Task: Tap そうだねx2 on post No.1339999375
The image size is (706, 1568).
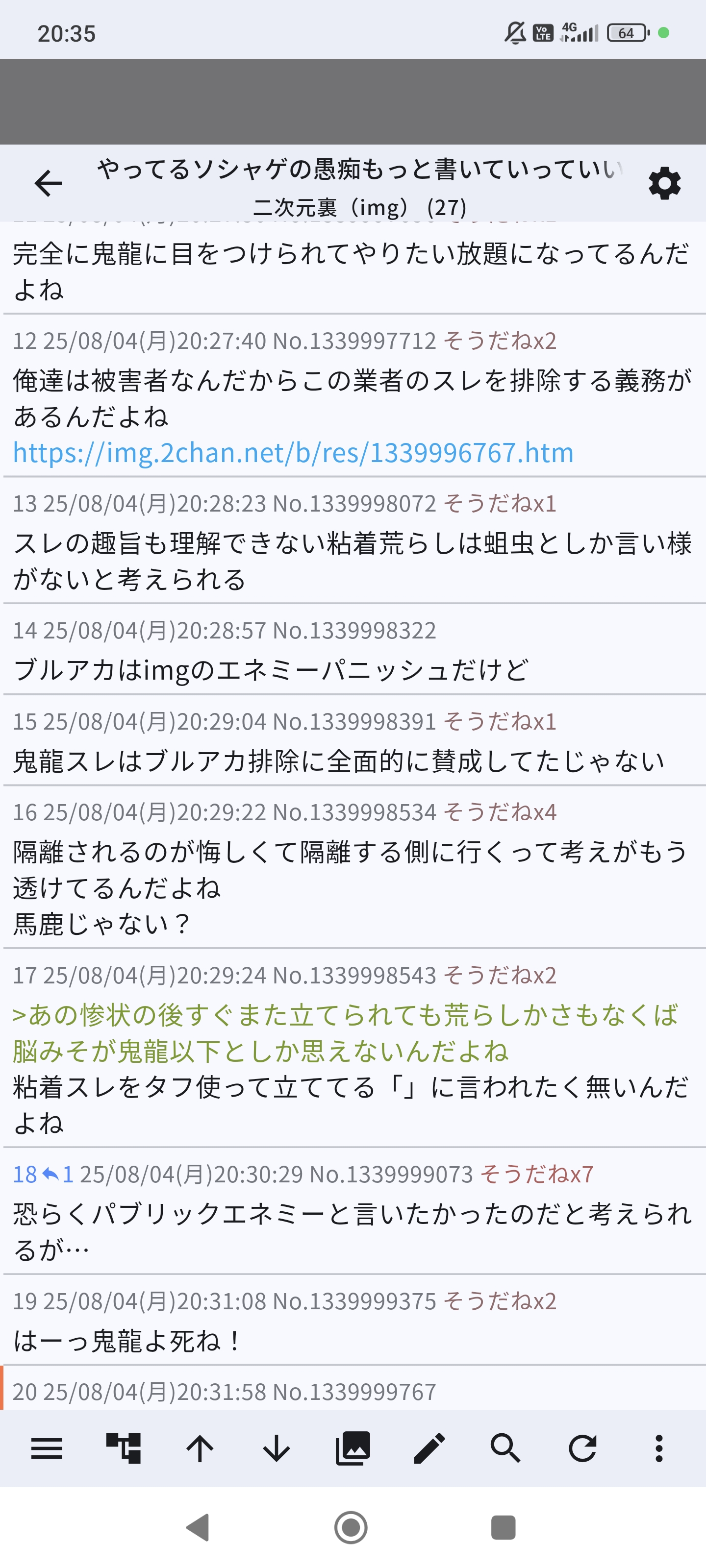Action: 500,1301
